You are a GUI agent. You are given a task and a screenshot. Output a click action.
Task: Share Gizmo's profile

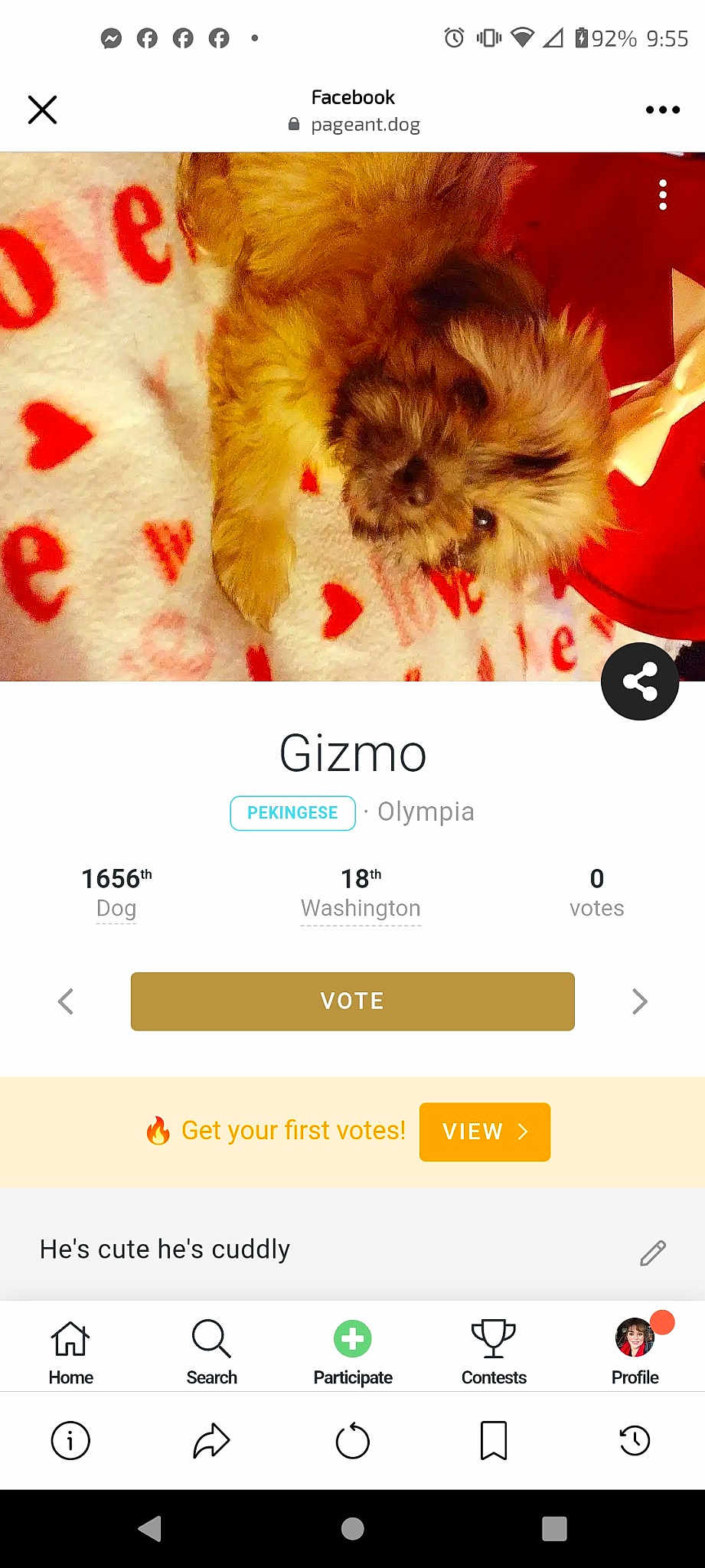pyautogui.click(x=640, y=681)
